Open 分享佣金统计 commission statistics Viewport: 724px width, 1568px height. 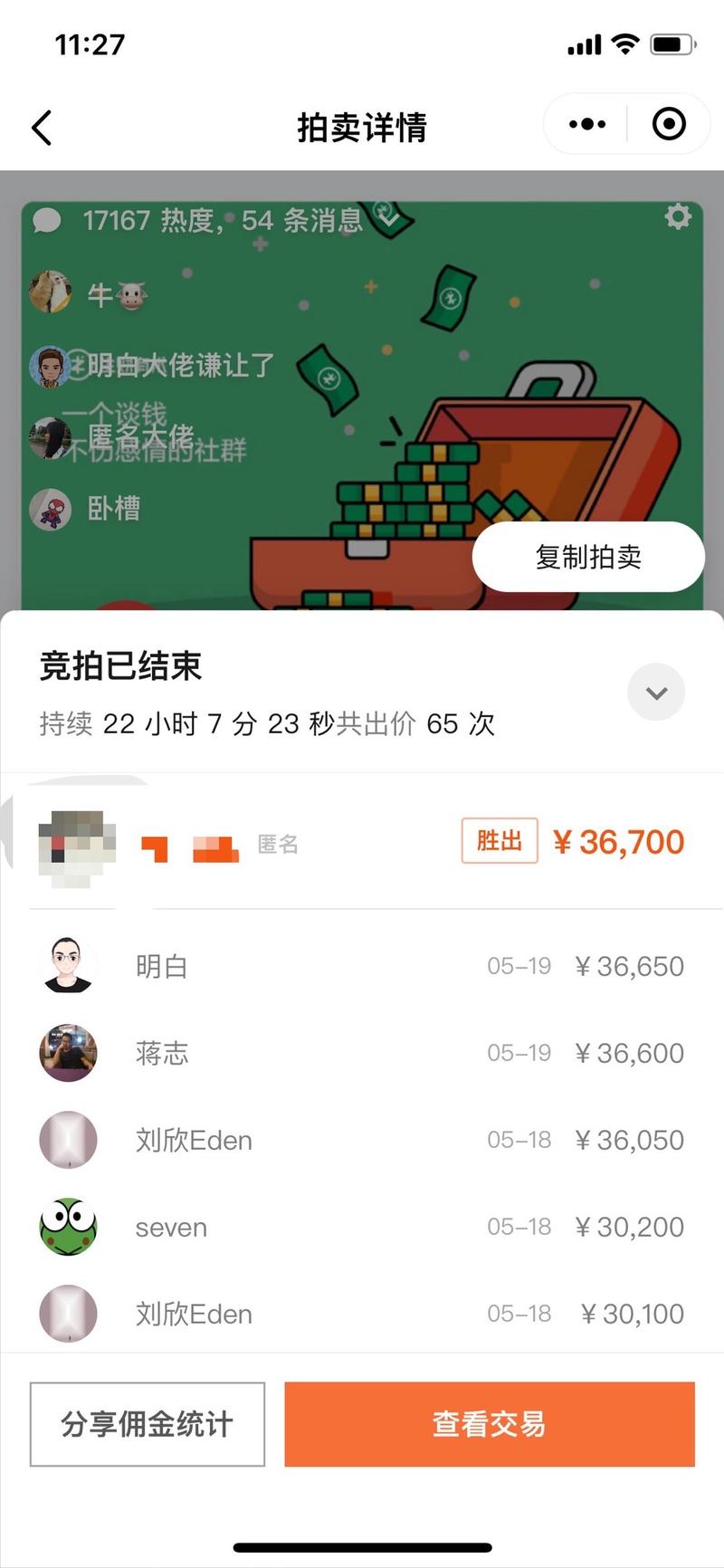(x=147, y=1424)
